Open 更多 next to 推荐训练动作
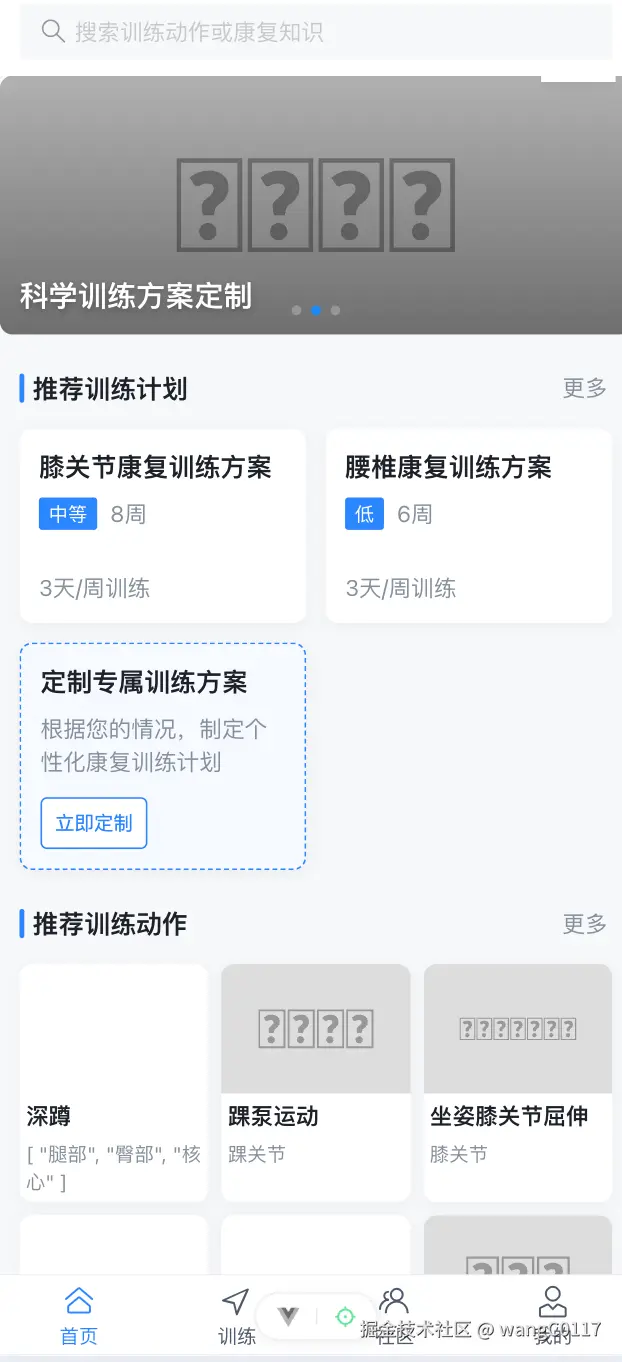This screenshot has height=1362, width=622. 584,923
